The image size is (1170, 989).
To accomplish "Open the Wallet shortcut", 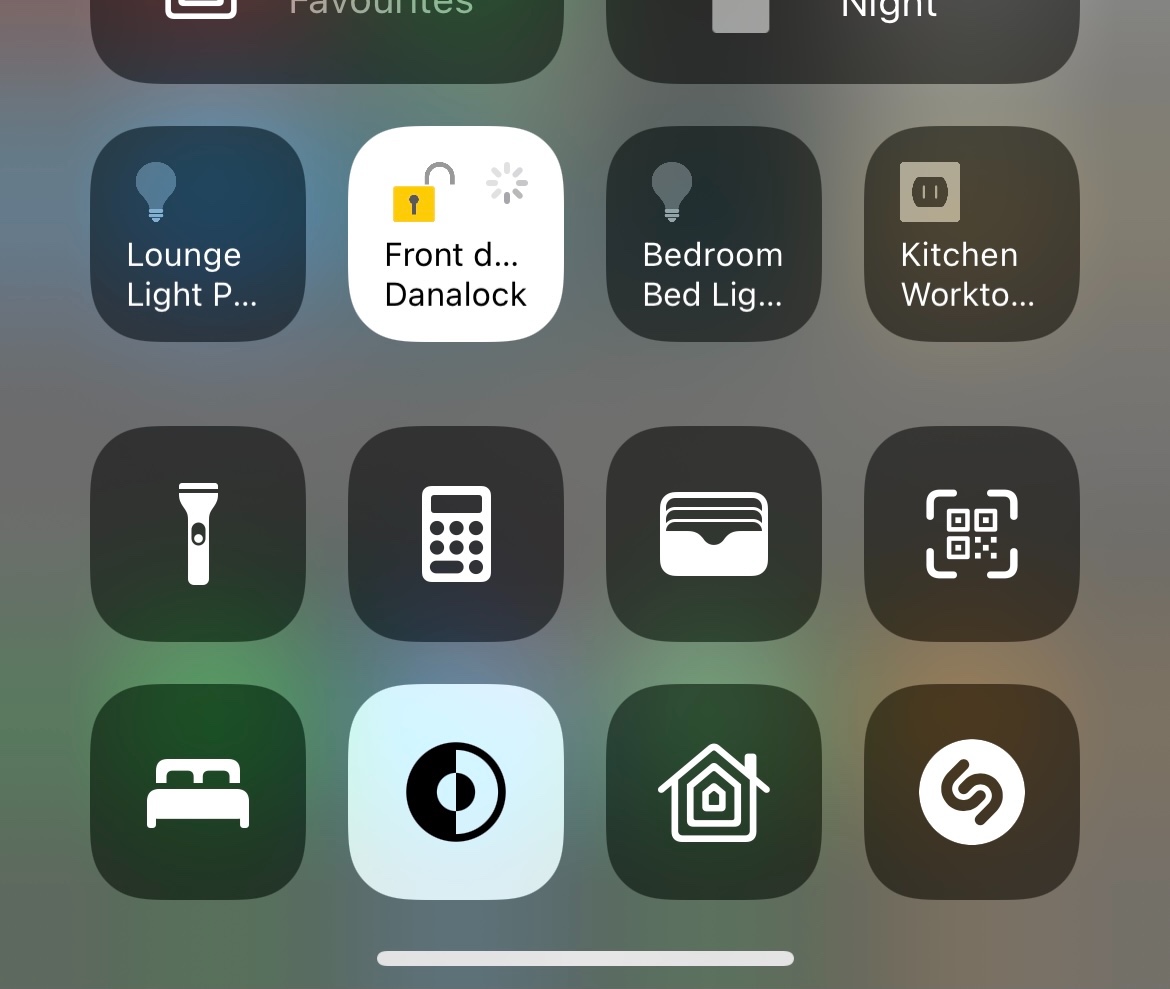I will [x=714, y=534].
